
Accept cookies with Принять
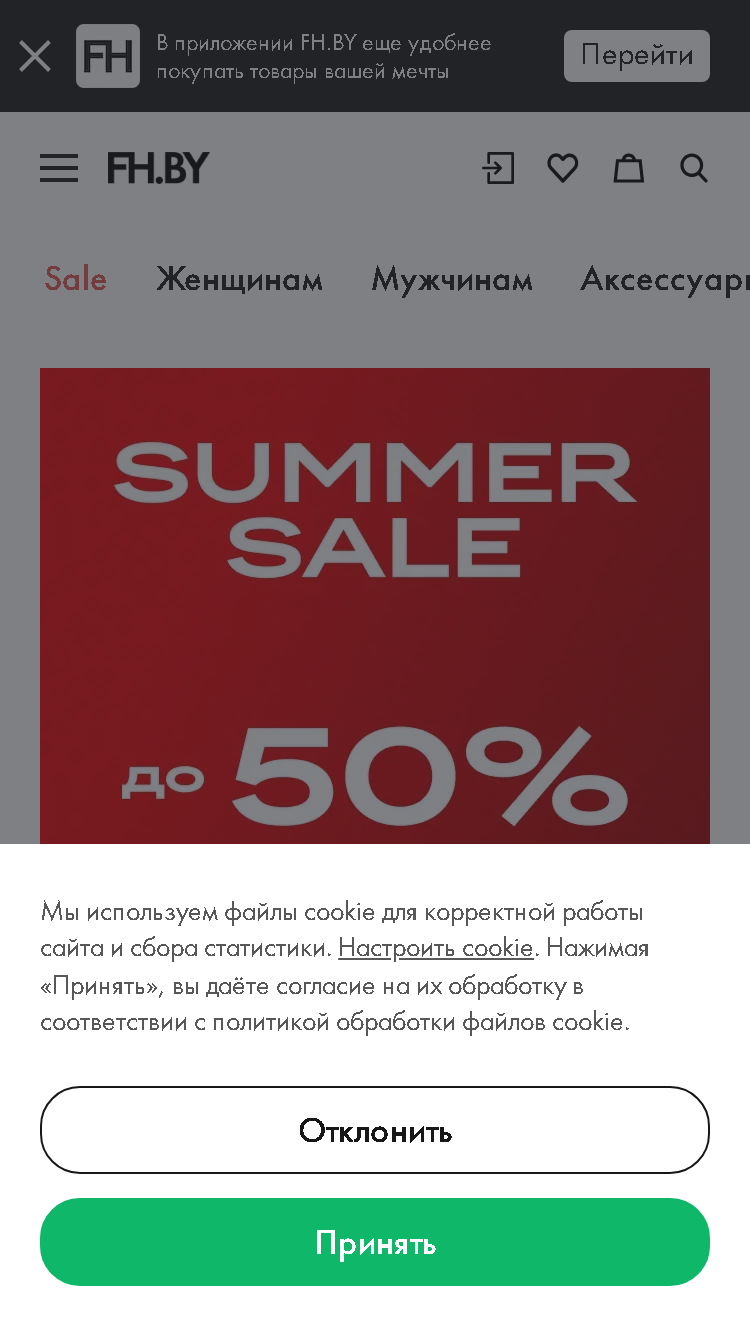click(x=375, y=1242)
